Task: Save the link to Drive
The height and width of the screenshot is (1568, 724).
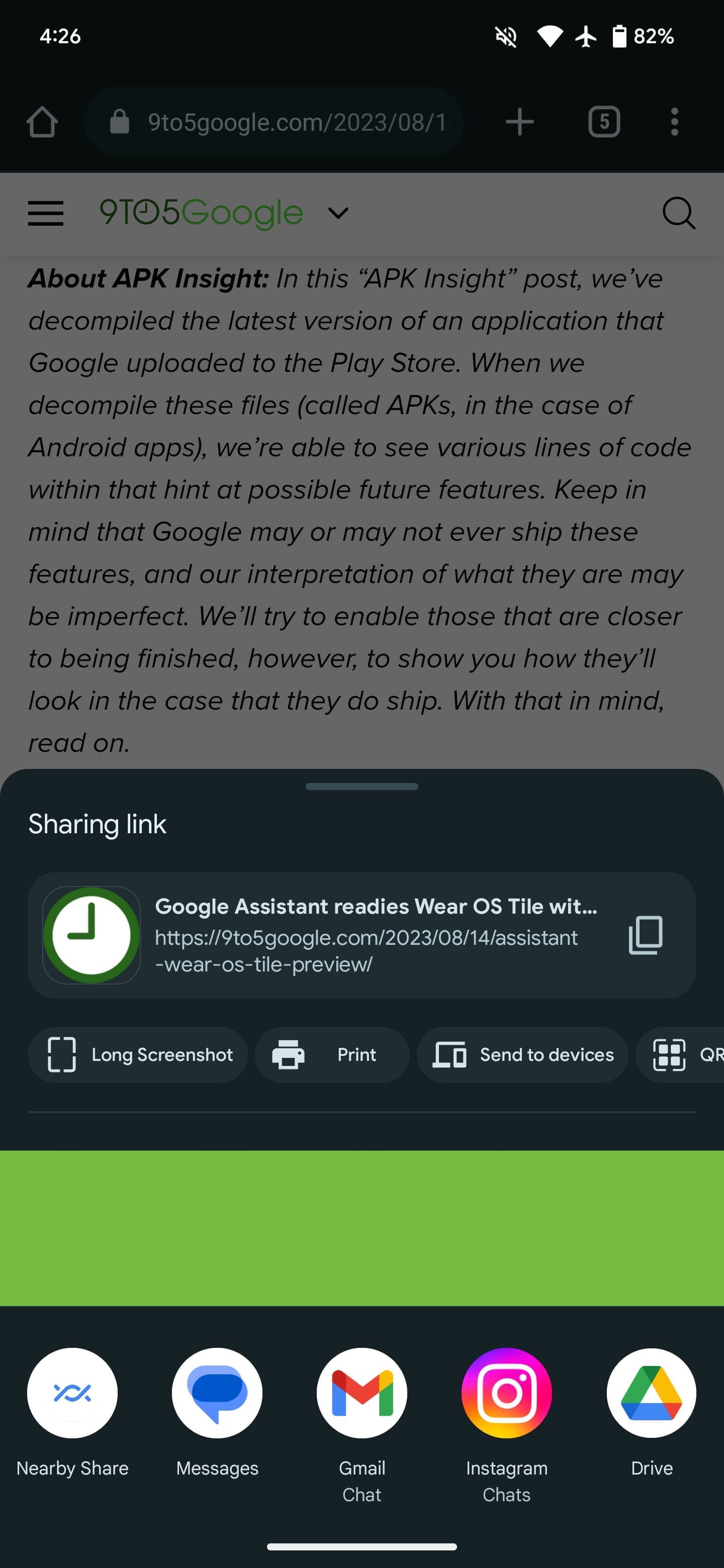Action: point(652,1394)
